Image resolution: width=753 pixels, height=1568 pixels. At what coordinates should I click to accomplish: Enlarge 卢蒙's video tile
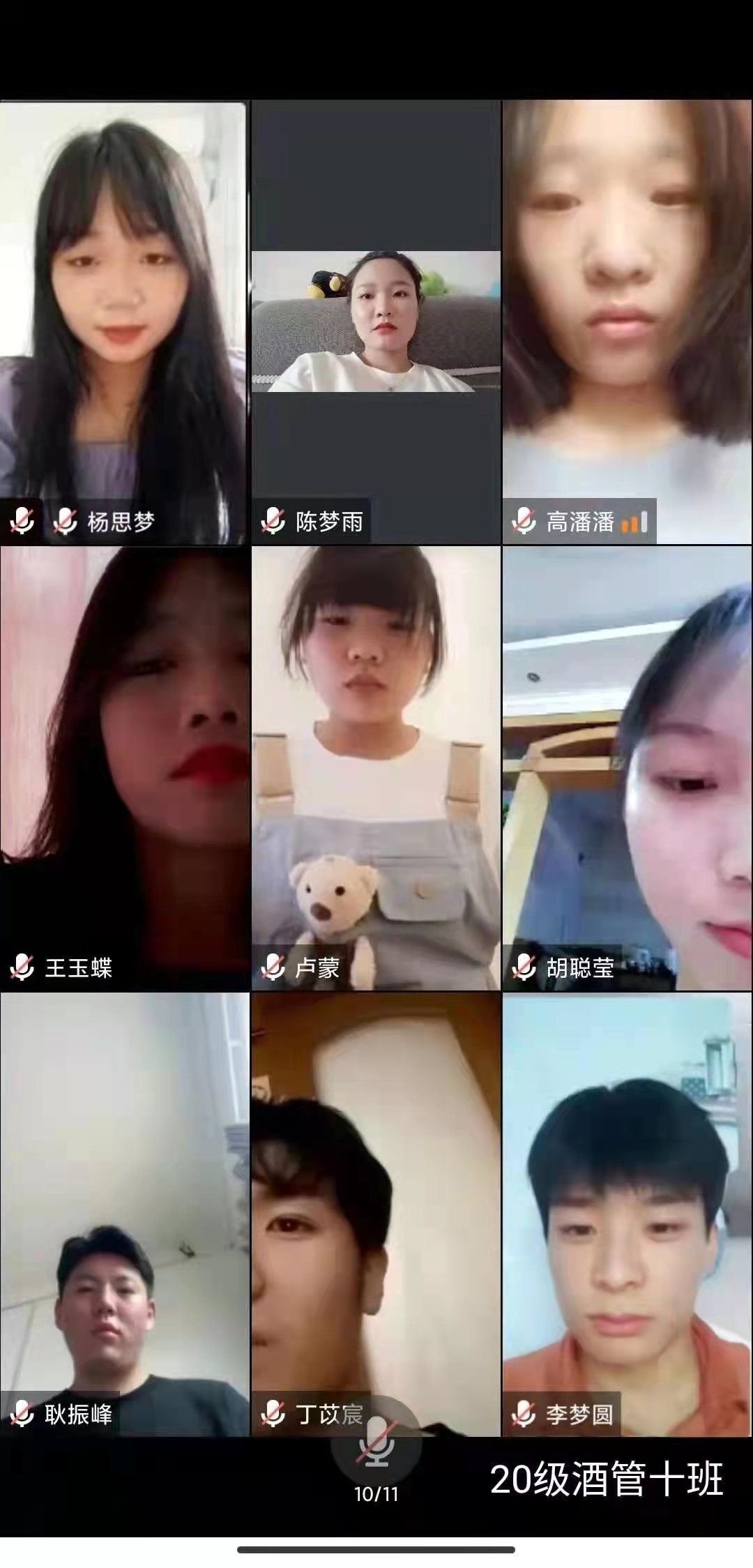tap(376, 767)
